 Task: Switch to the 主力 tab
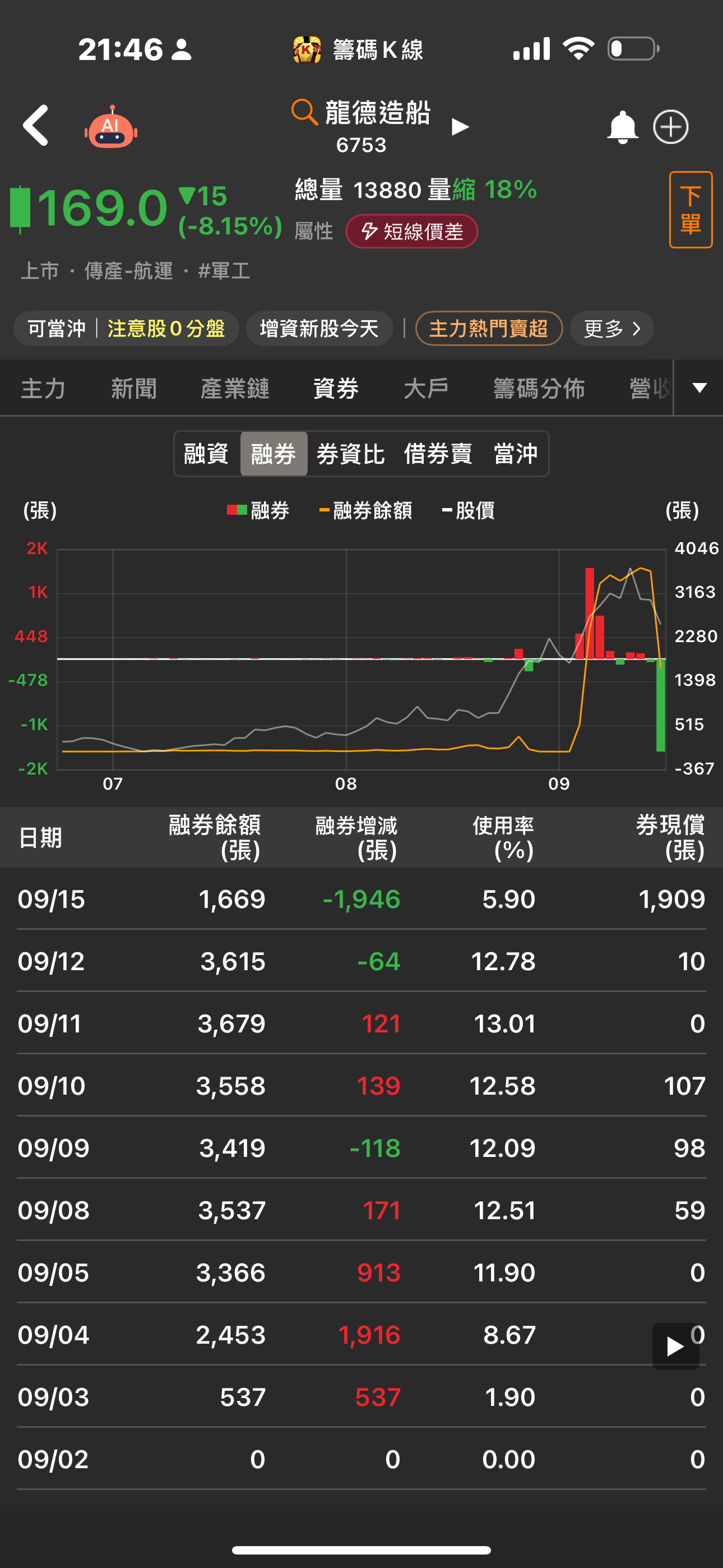(43, 388)
